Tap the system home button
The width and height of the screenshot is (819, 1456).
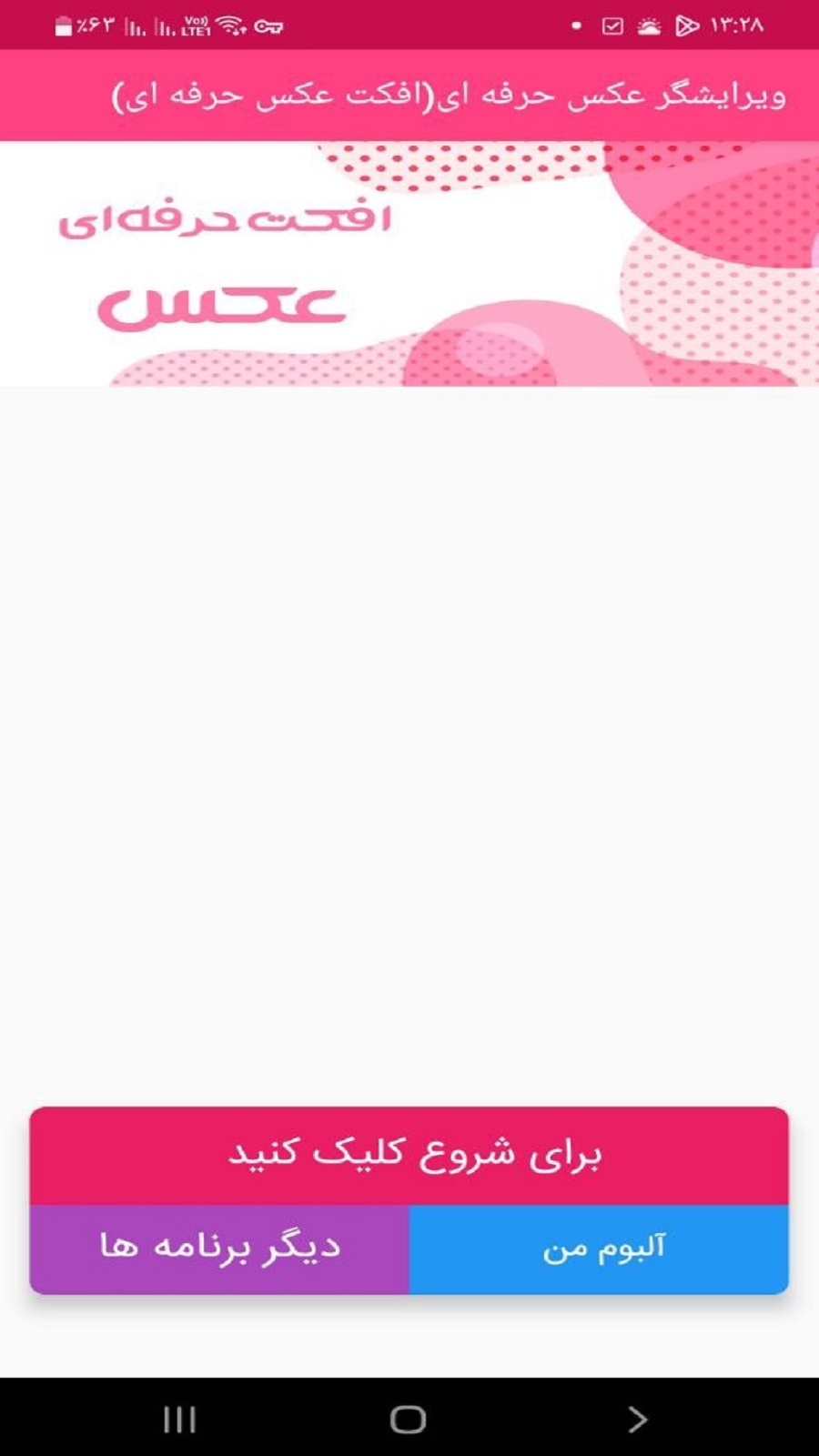408,1419
